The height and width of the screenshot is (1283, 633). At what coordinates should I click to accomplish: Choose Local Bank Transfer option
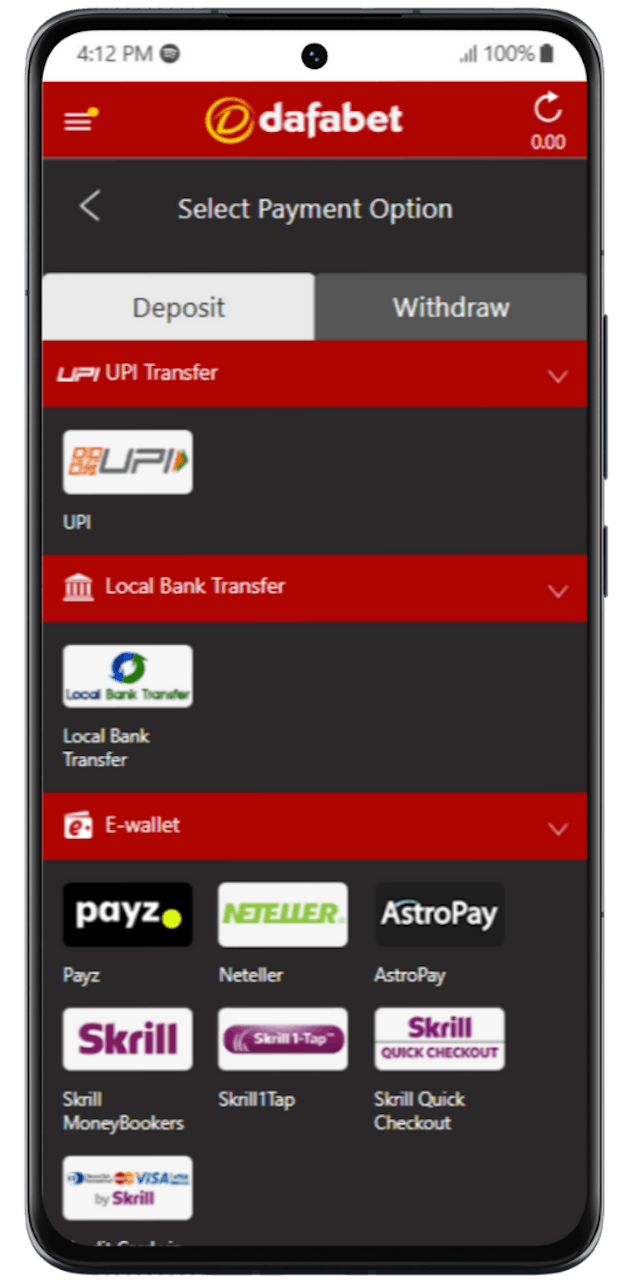[128, 677]
